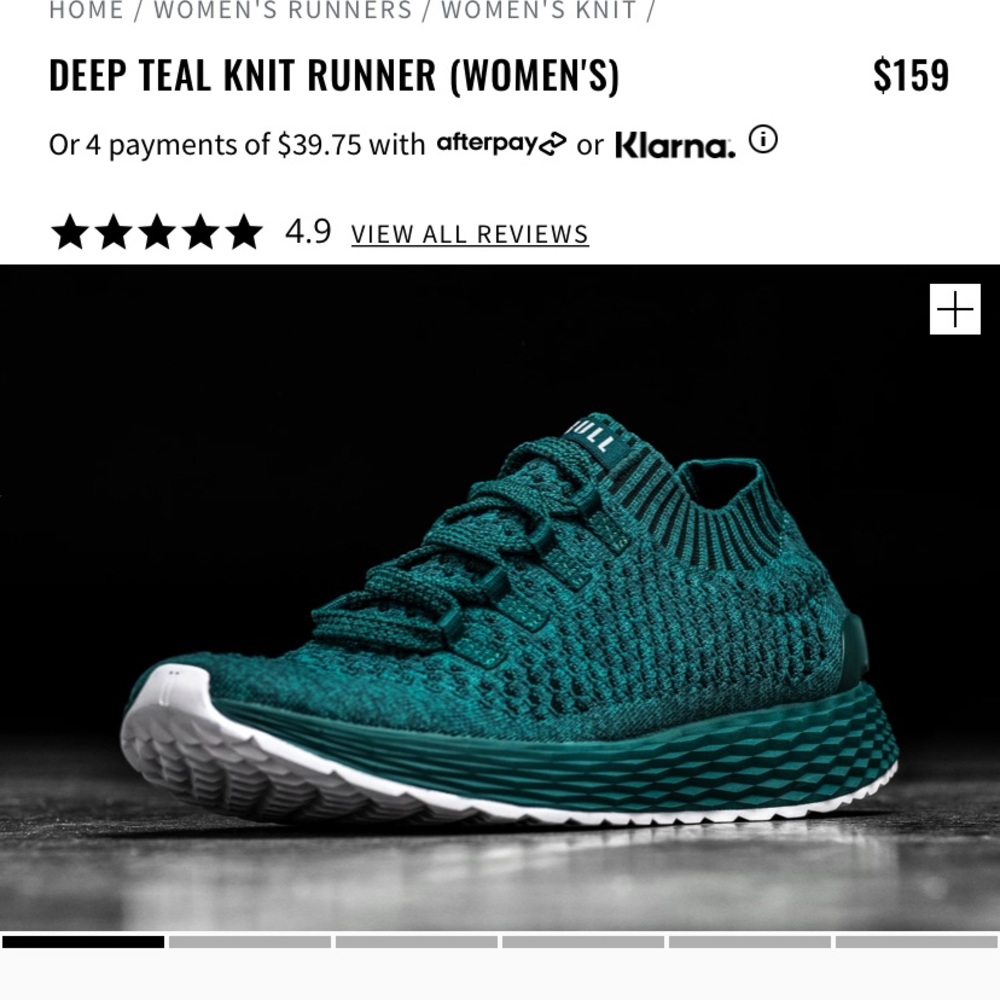
Task: Jump to second image indicator
Action: point(250,942)
